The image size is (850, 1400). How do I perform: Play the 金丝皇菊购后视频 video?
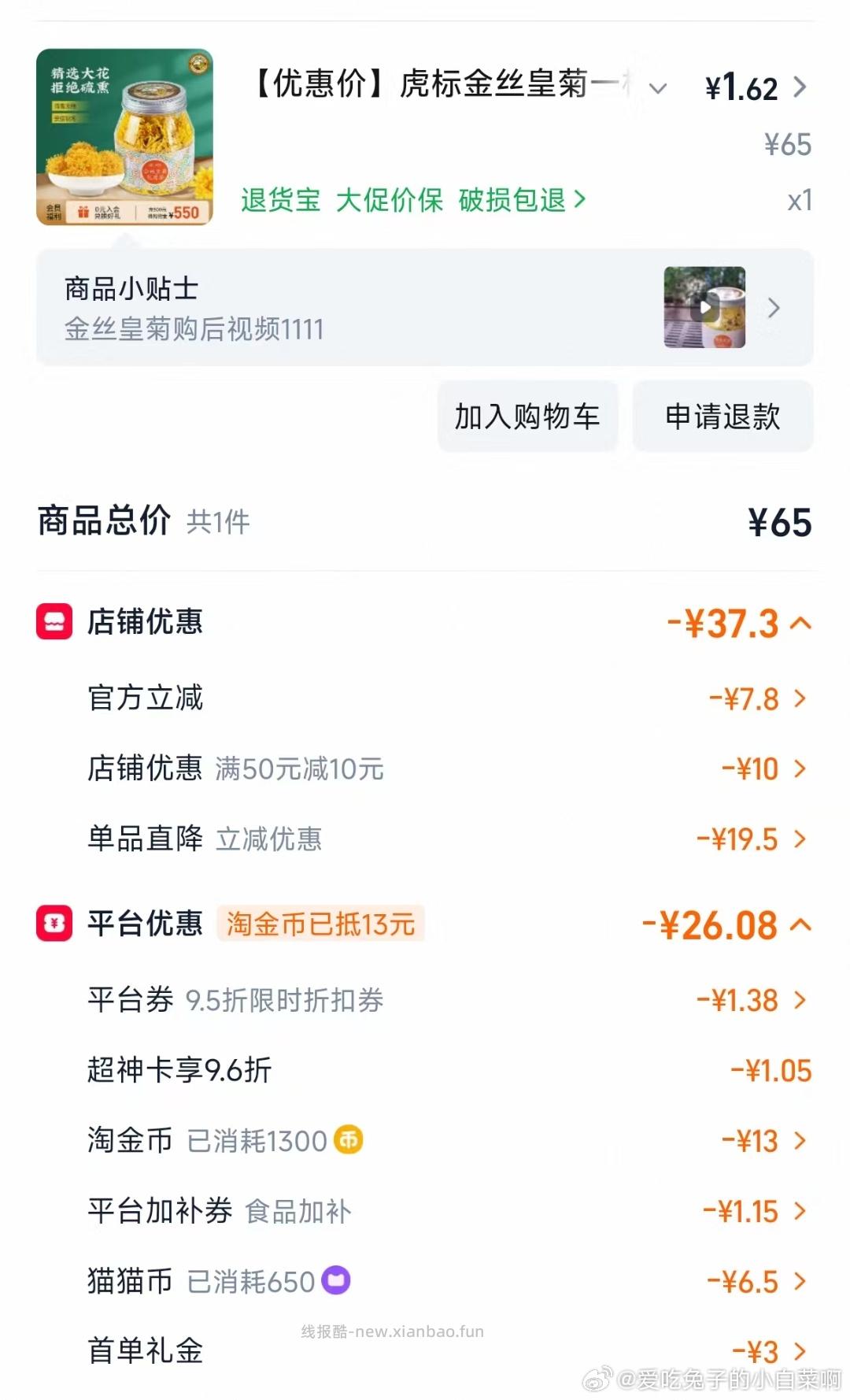(704, 309)
